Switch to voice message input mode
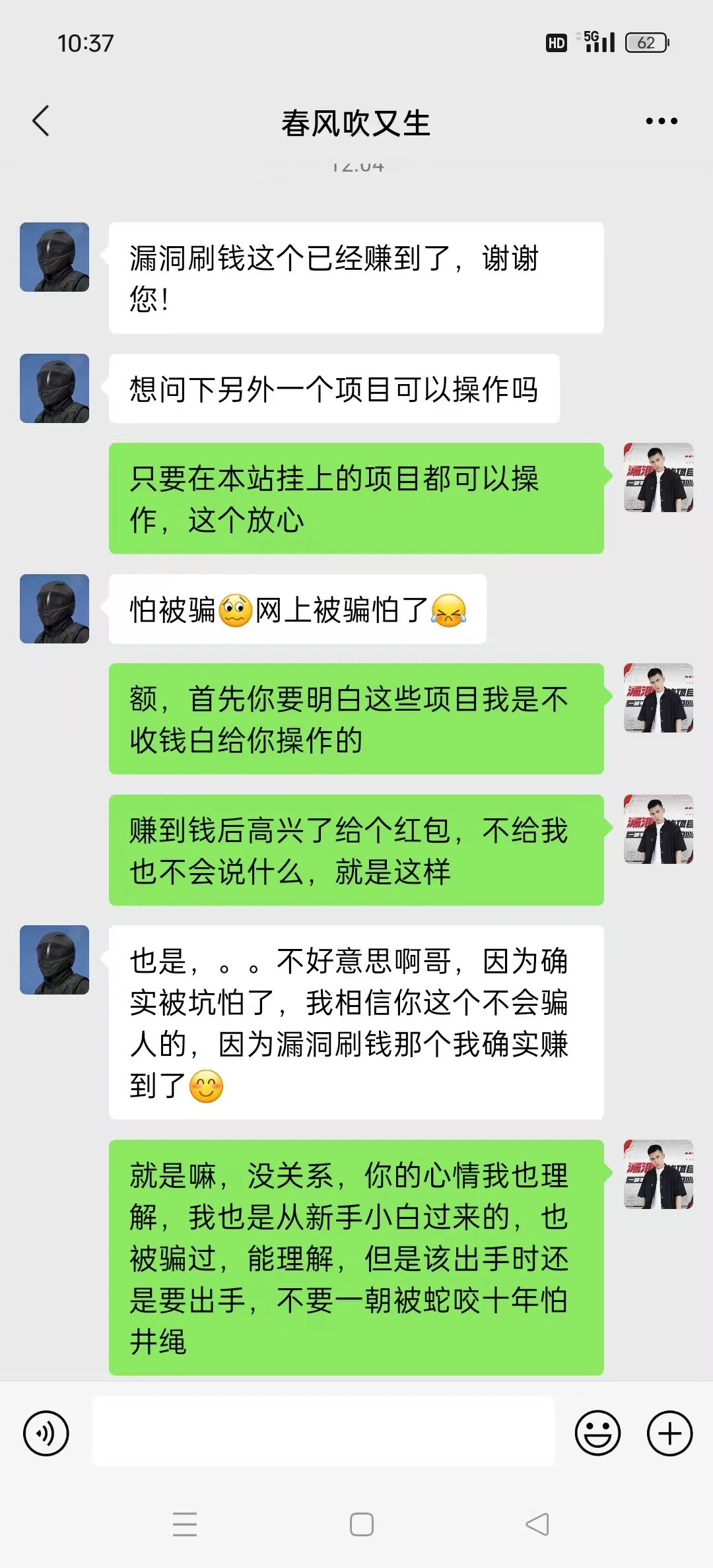Image resolution: width=713 pixels, height=1568 pixels. pyautogui.click(x=44, y=1433)
